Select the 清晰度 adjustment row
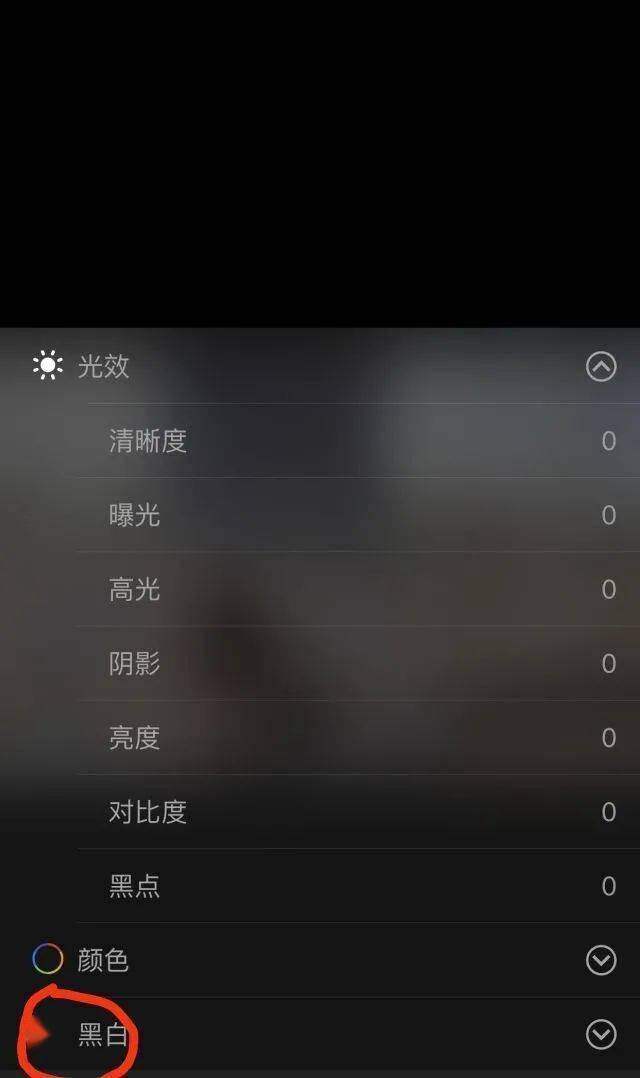 click(x=148, y=441)
